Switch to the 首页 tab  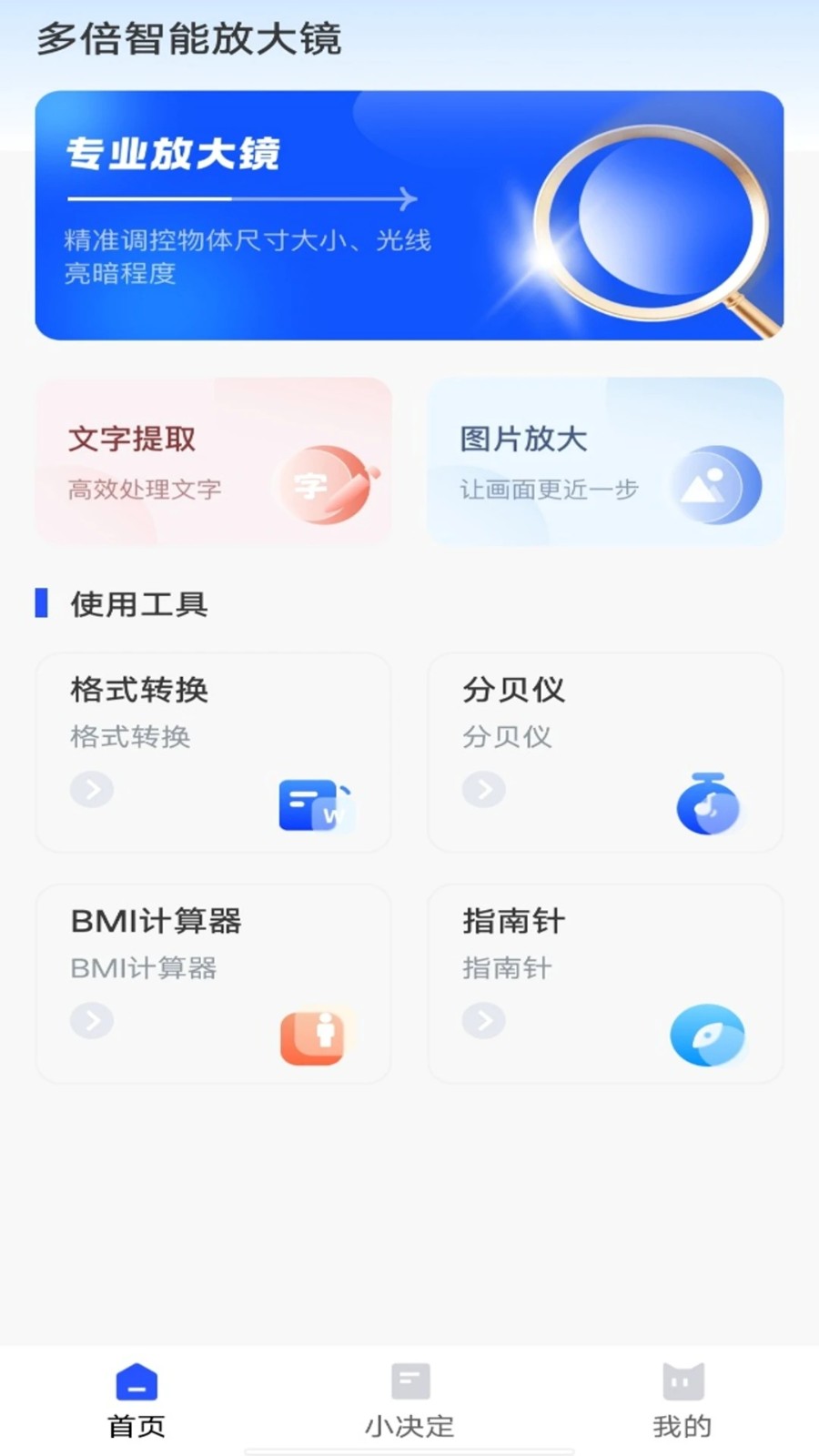coord(136,1400)
